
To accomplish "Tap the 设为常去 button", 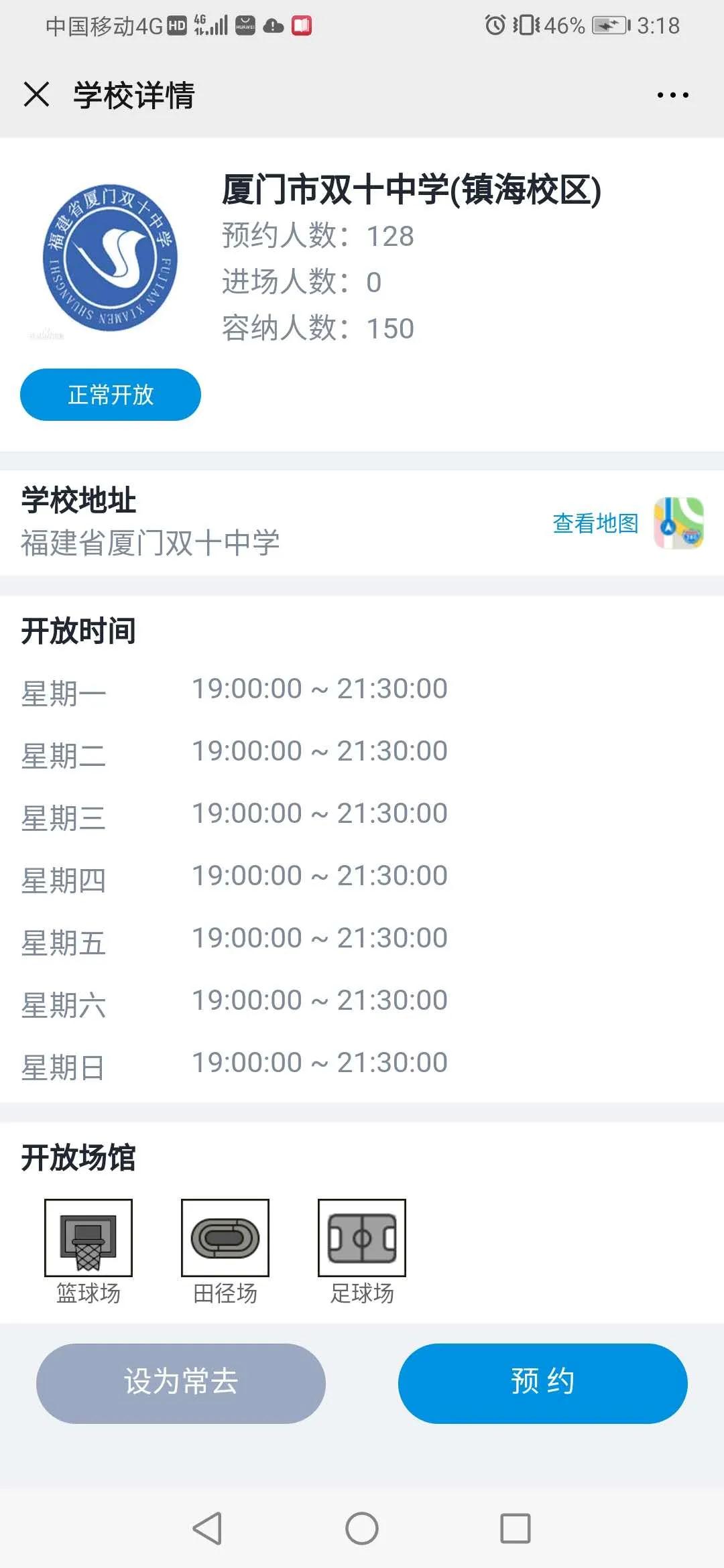I will pos(181,1383).
